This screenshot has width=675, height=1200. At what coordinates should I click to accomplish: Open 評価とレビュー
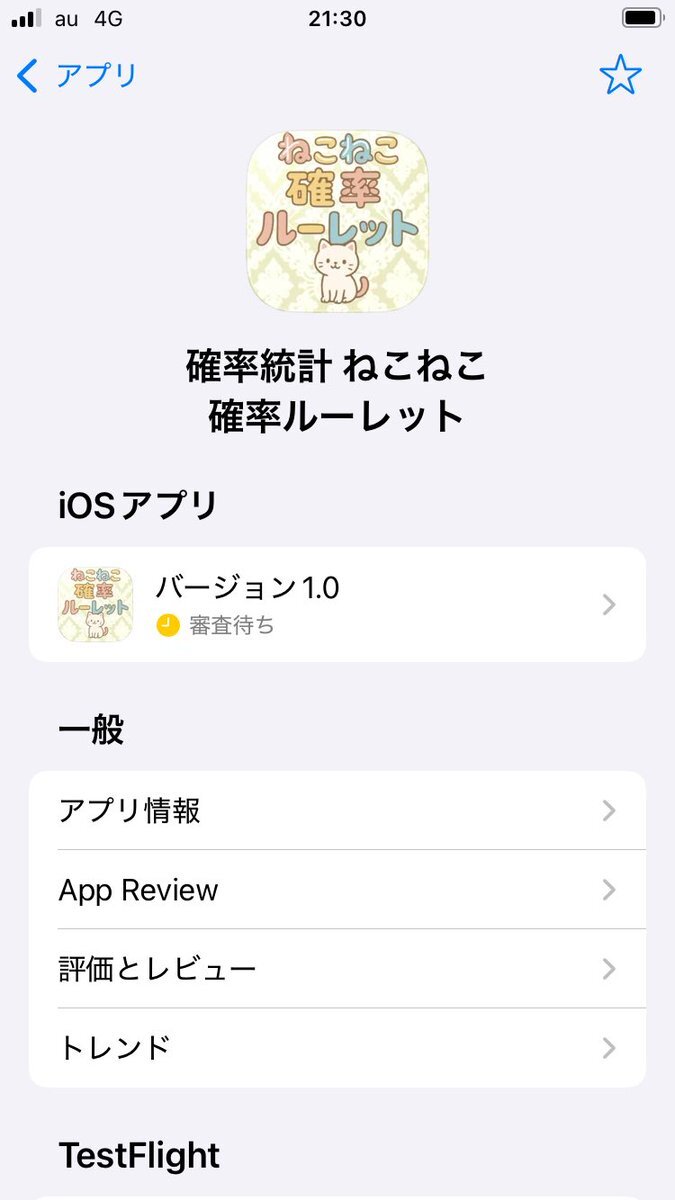tap(337, 969)
